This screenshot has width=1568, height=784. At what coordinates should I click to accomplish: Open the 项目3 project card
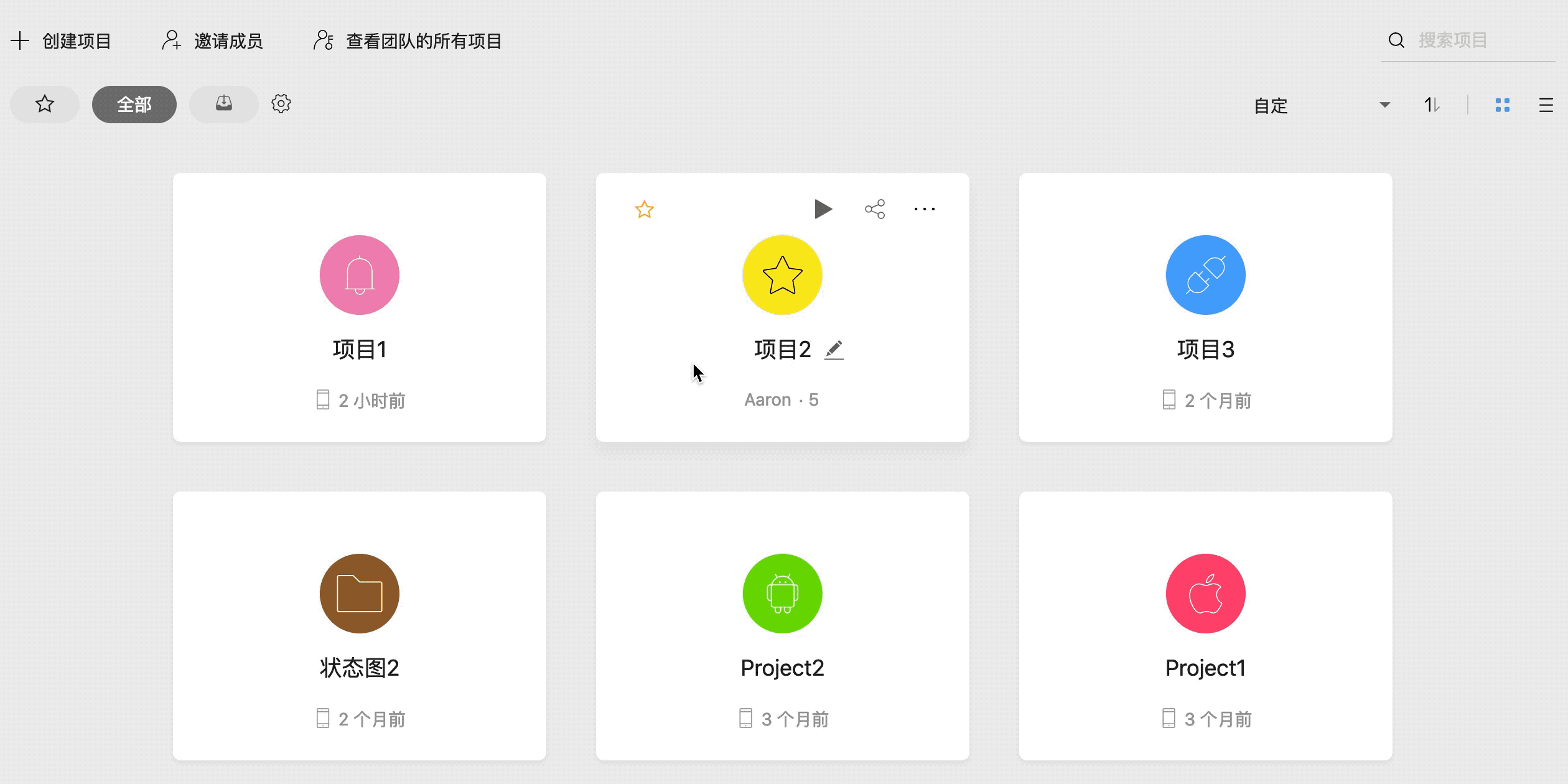[1205, 307]
